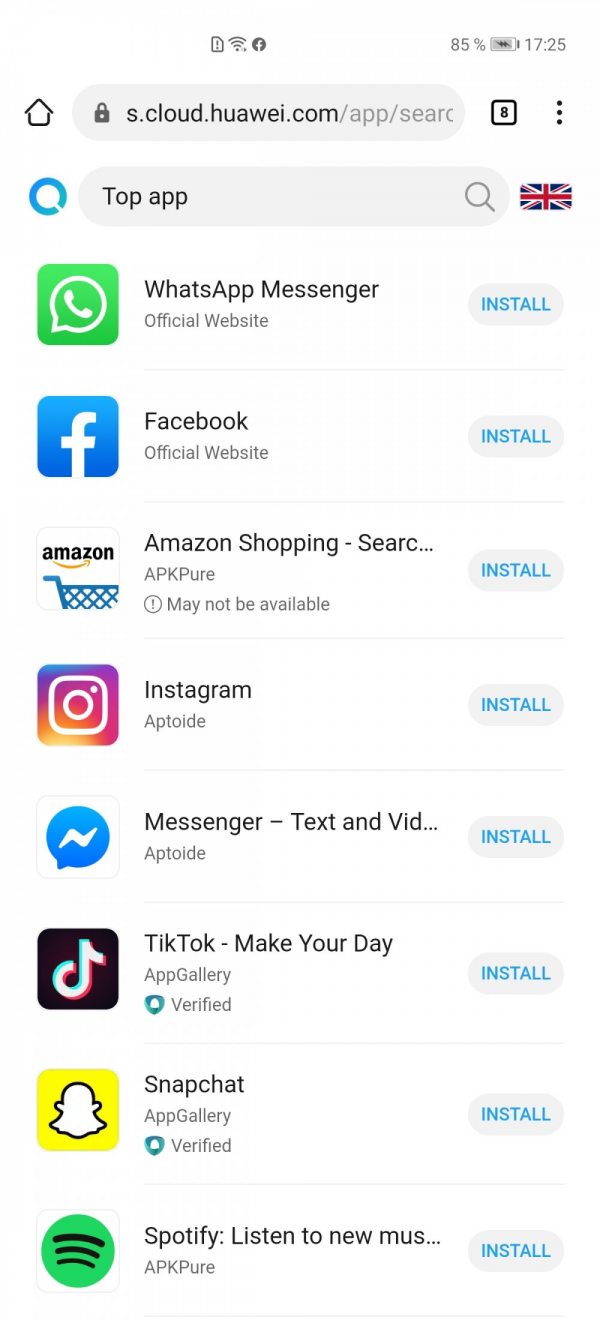Install Messenger

pyautogui.click(x=515, y=837)
